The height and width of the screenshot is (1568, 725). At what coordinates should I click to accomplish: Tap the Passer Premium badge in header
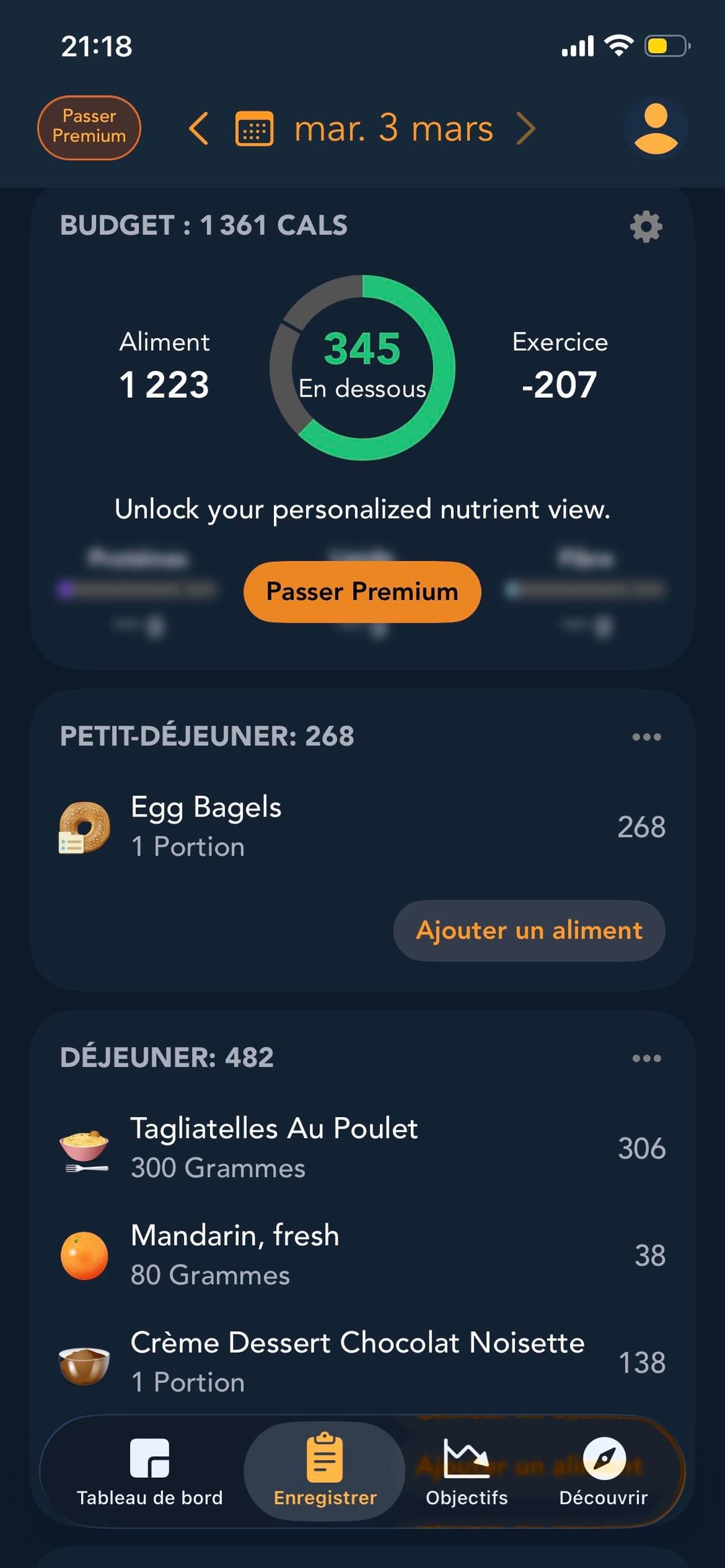89,127
